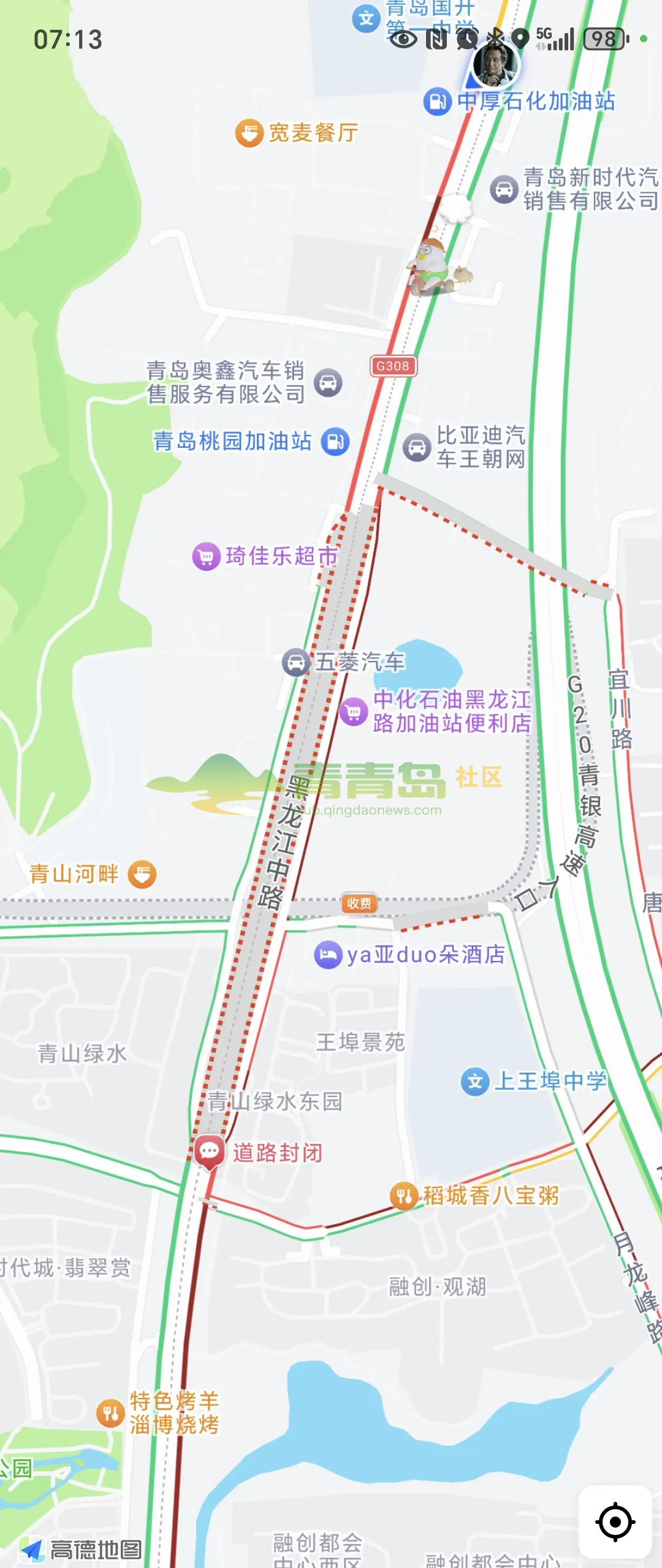Image resolution: width=662 pixels, height=1568 pixels.
Task: Select the 五菱汽车 car dealer marker
Action: pyautogui.click(x=296, y=662)
